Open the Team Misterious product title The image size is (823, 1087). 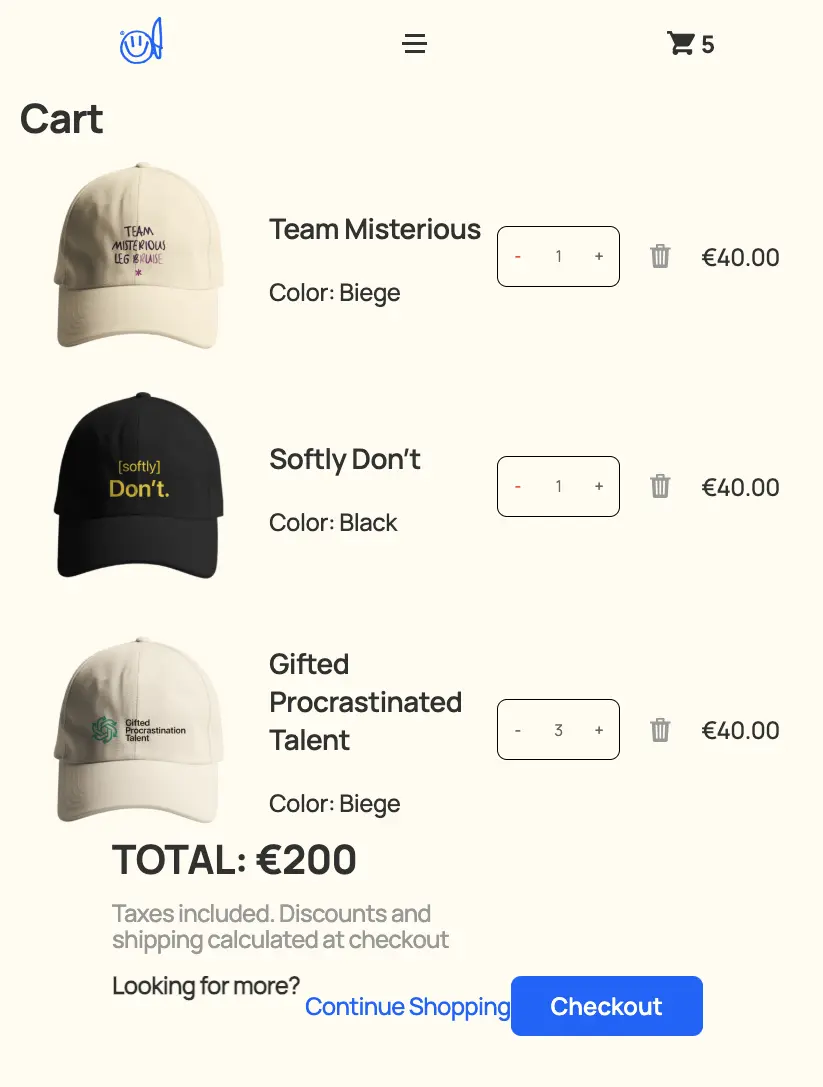374,229
